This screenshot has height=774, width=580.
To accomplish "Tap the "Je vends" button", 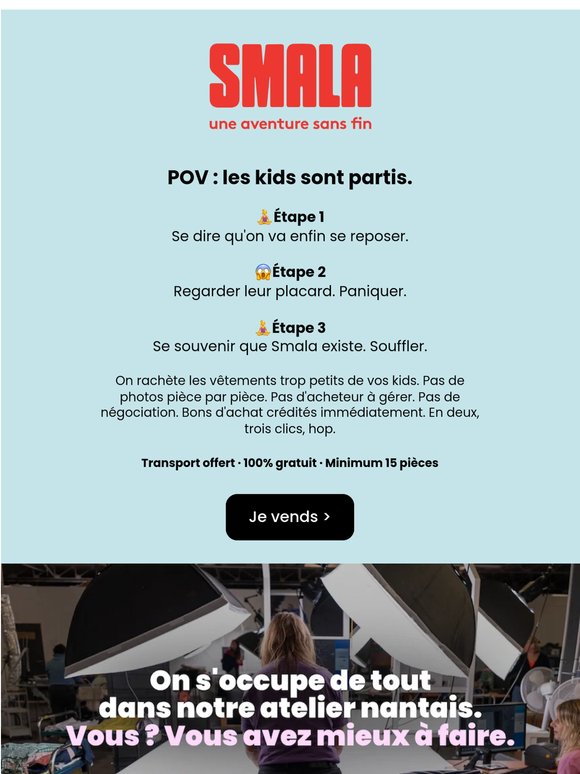I will click(290, 517).
